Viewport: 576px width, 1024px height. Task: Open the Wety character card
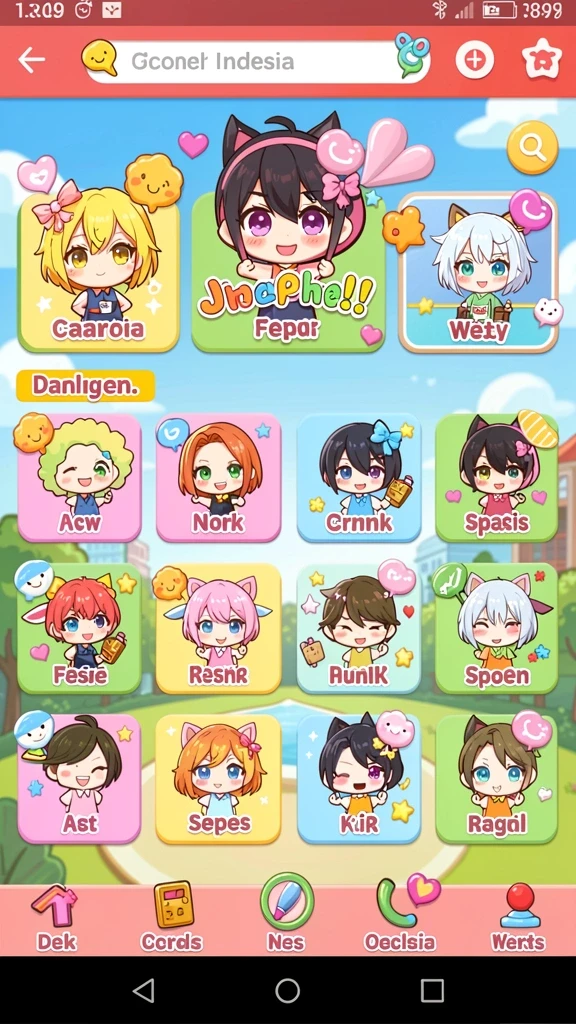[x=478, y=273]
